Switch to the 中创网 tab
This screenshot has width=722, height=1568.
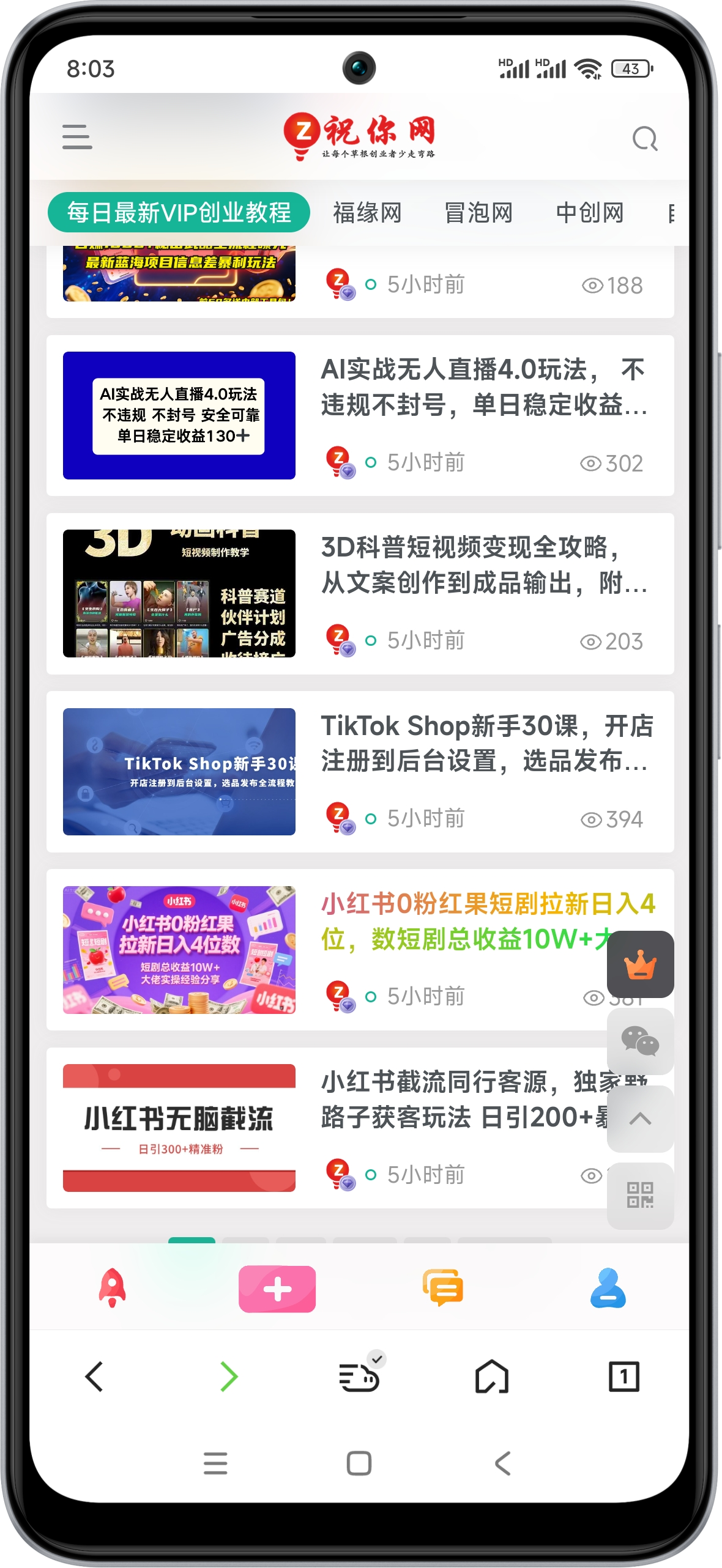pyautogui.click(x=590, y=213)
